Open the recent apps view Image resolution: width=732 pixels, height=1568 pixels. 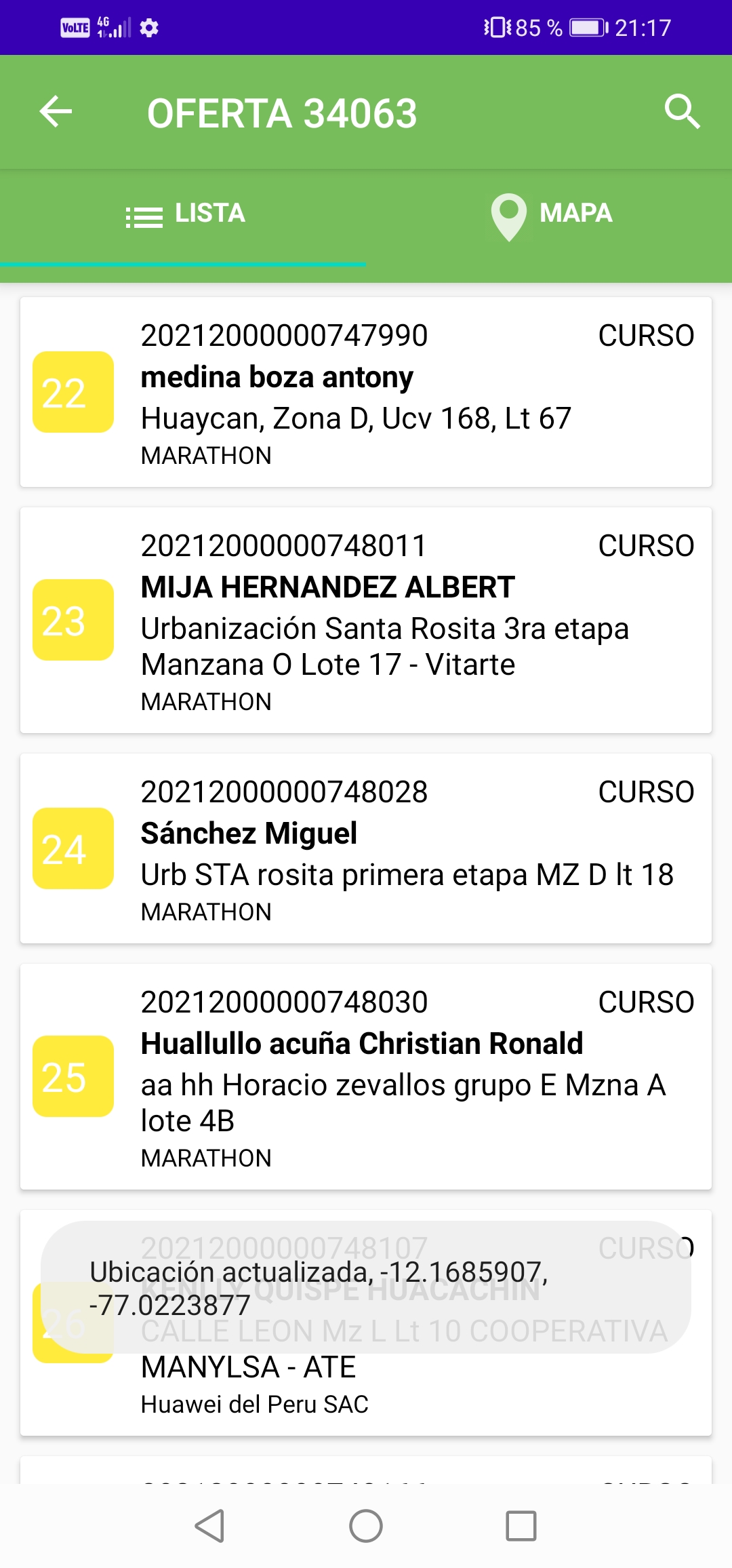pyautogui.click(x=521, y=1526)
